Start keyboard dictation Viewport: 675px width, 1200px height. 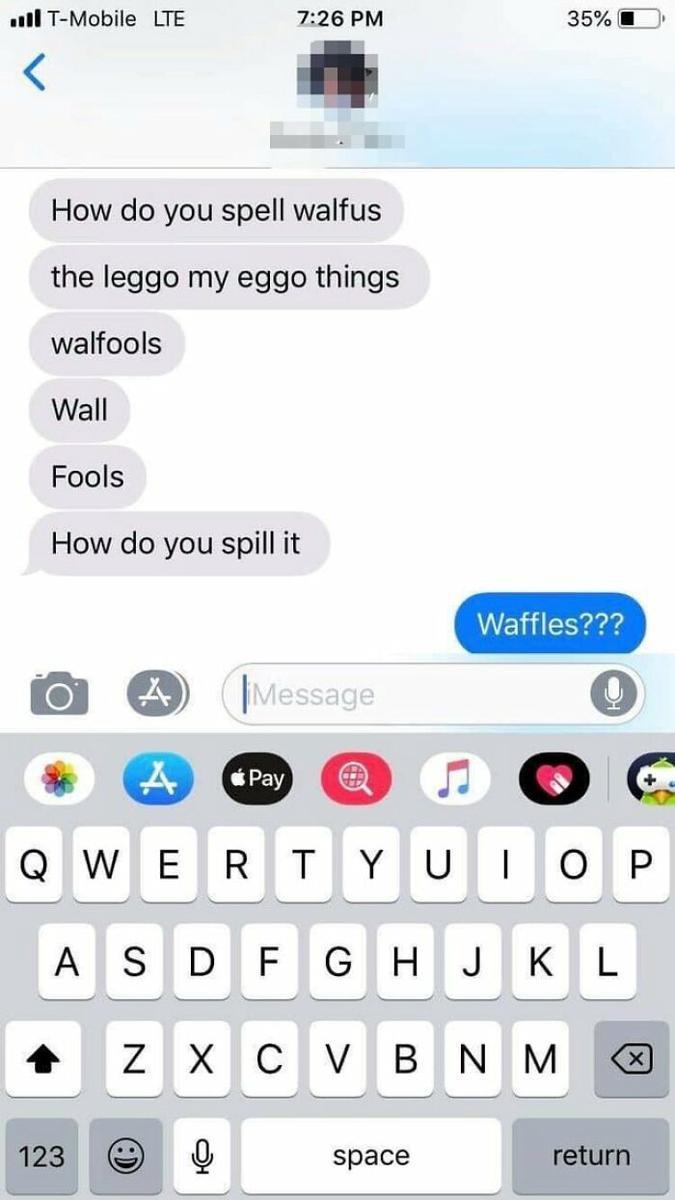204,1156
